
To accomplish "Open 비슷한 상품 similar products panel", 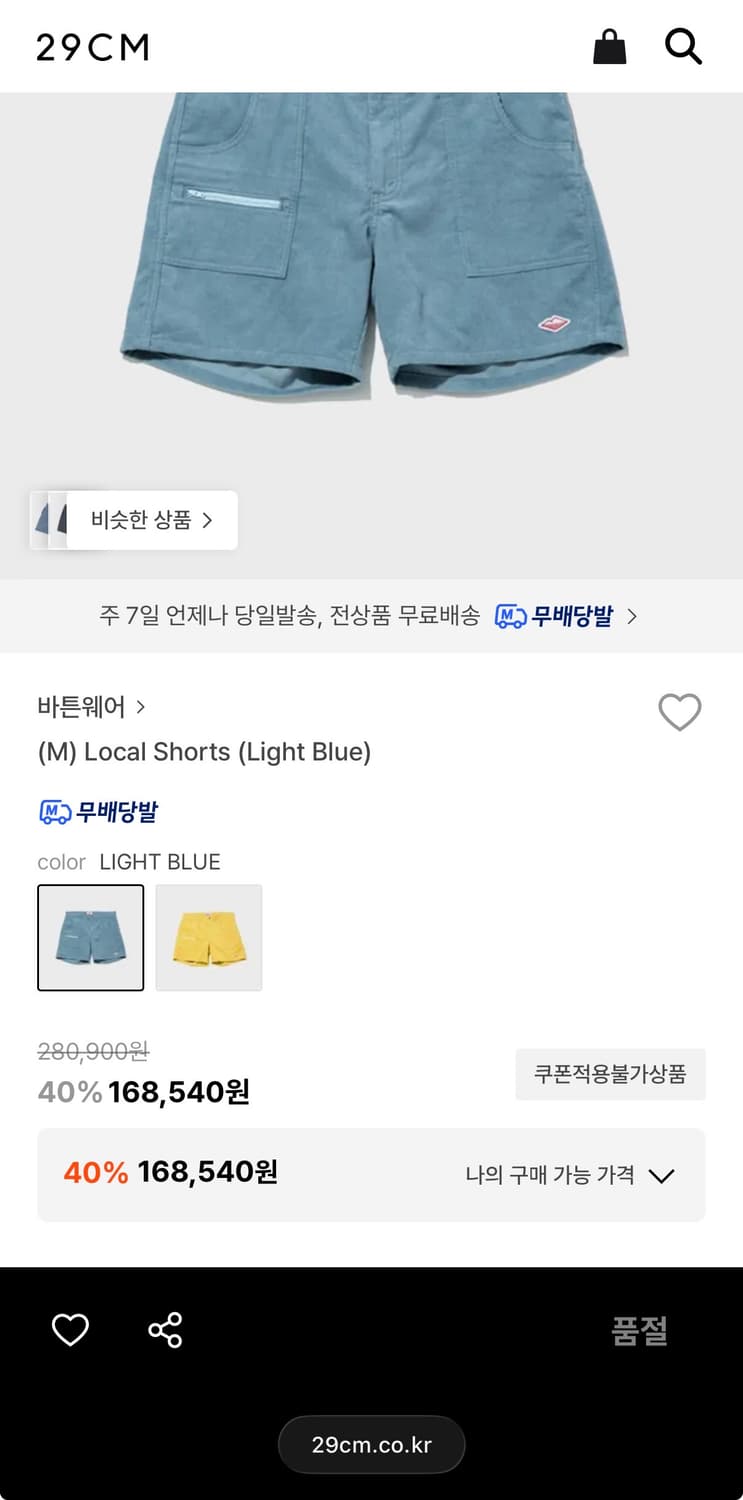I will (150, 520).
